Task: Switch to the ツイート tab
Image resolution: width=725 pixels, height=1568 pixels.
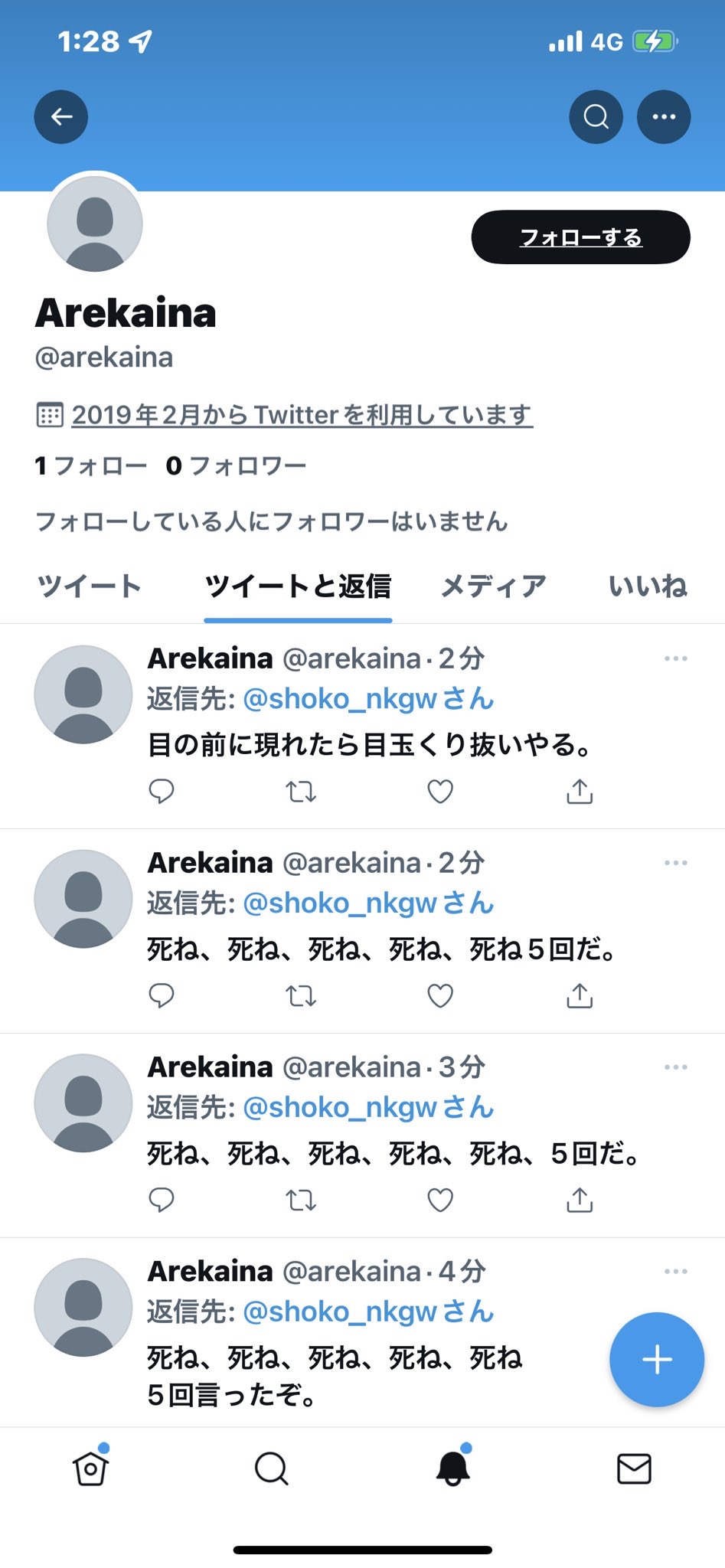Action: point(90,586)
